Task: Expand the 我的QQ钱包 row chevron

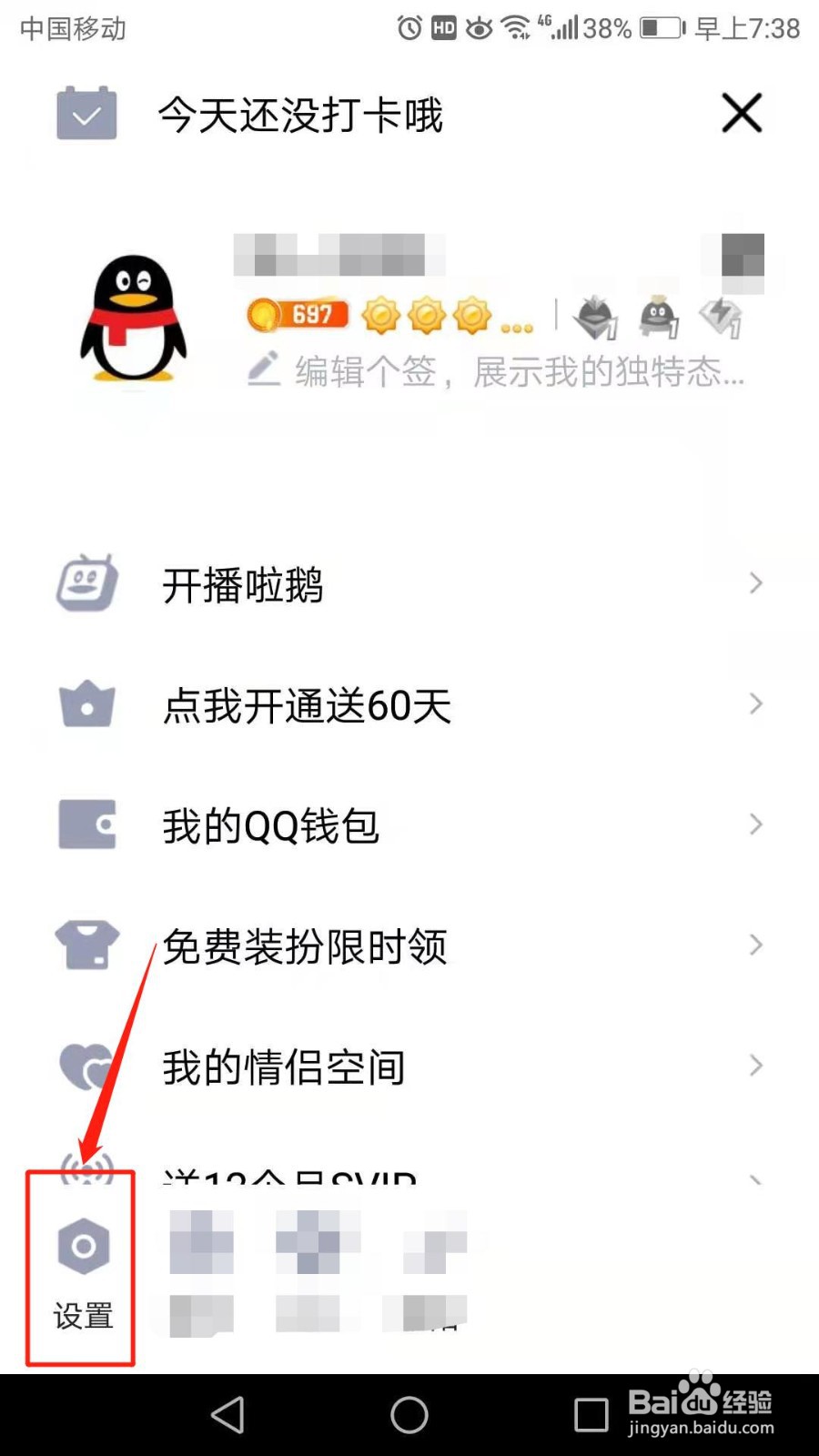Action: [757, 824]
